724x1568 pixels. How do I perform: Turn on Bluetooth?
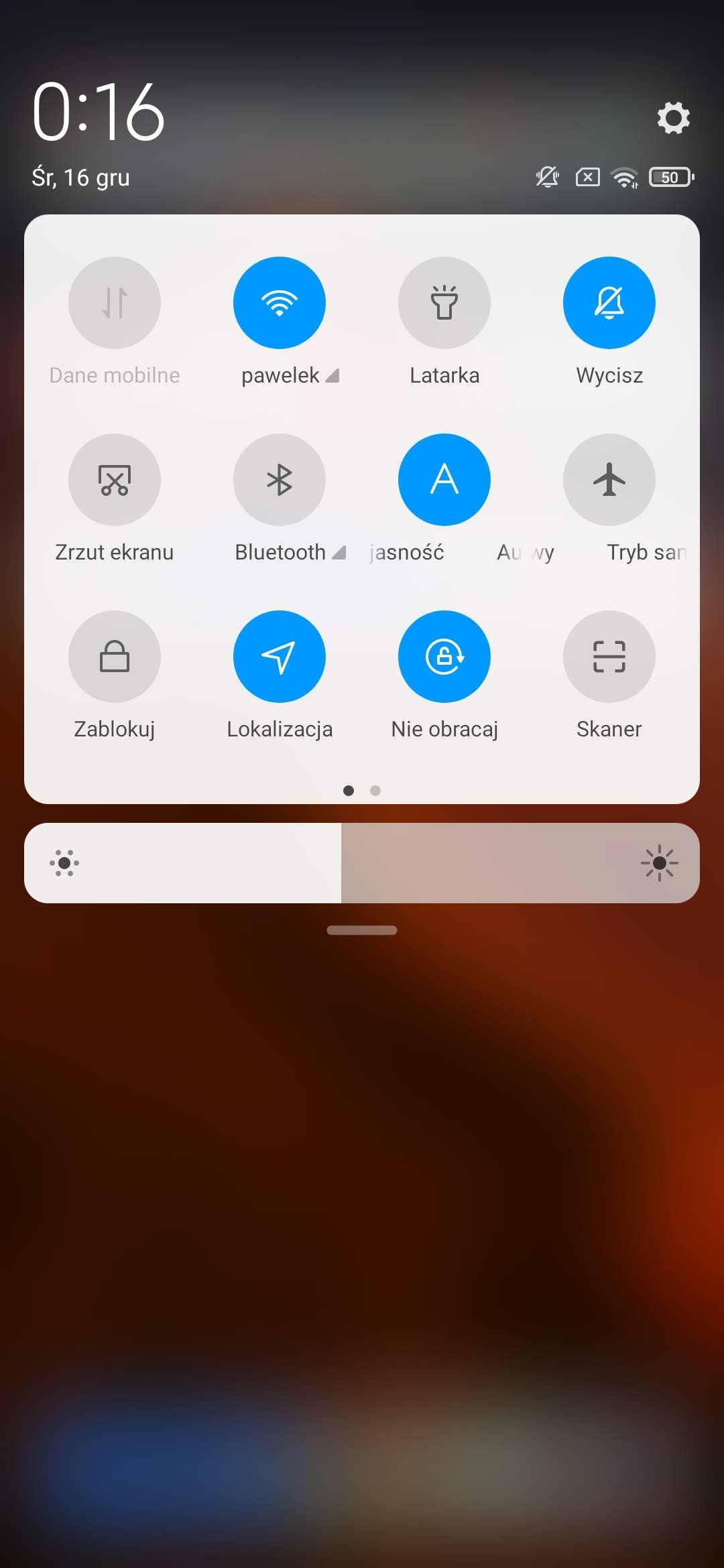point(280,480)
